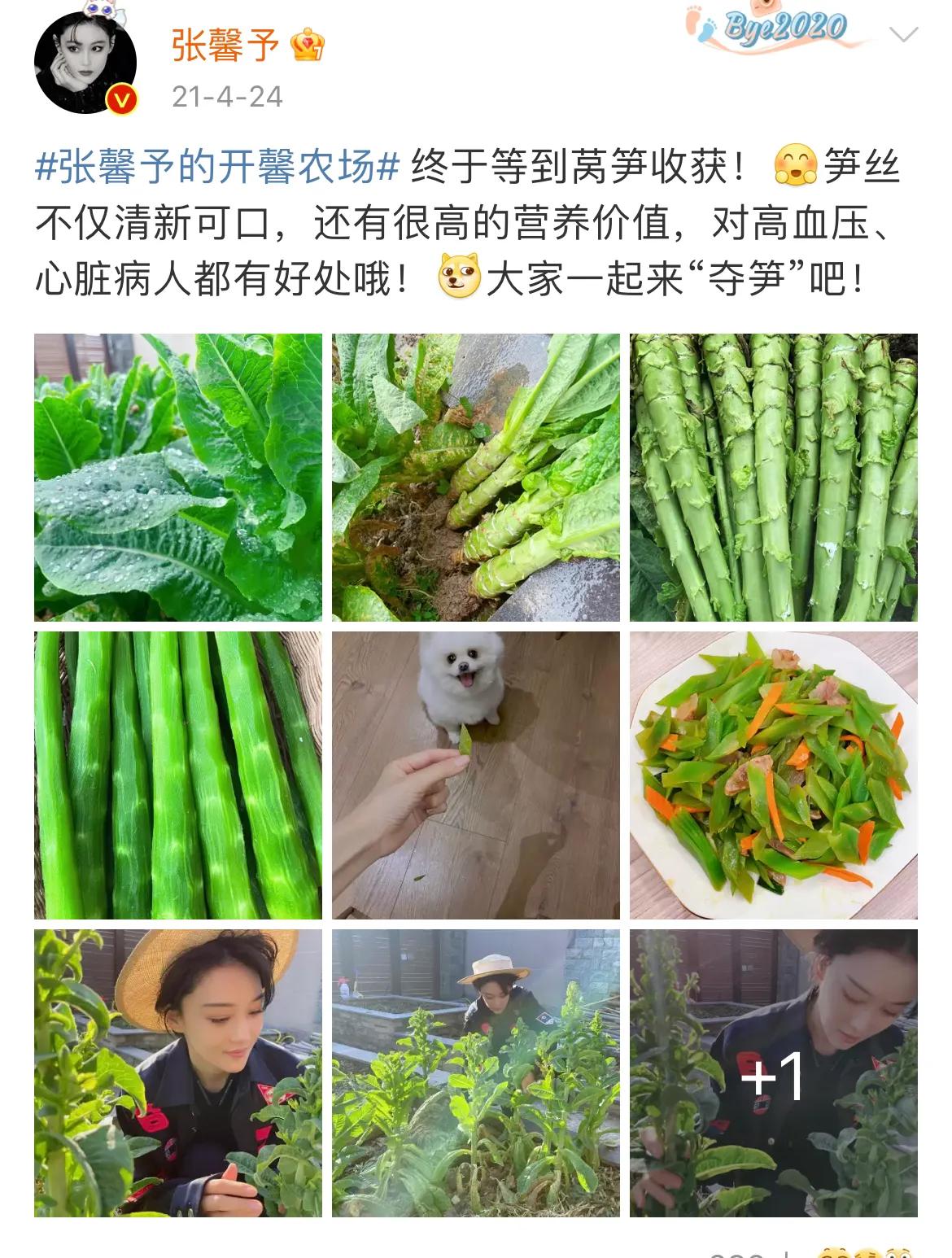View the dewy lettuce leaves photo

point(177,476)
